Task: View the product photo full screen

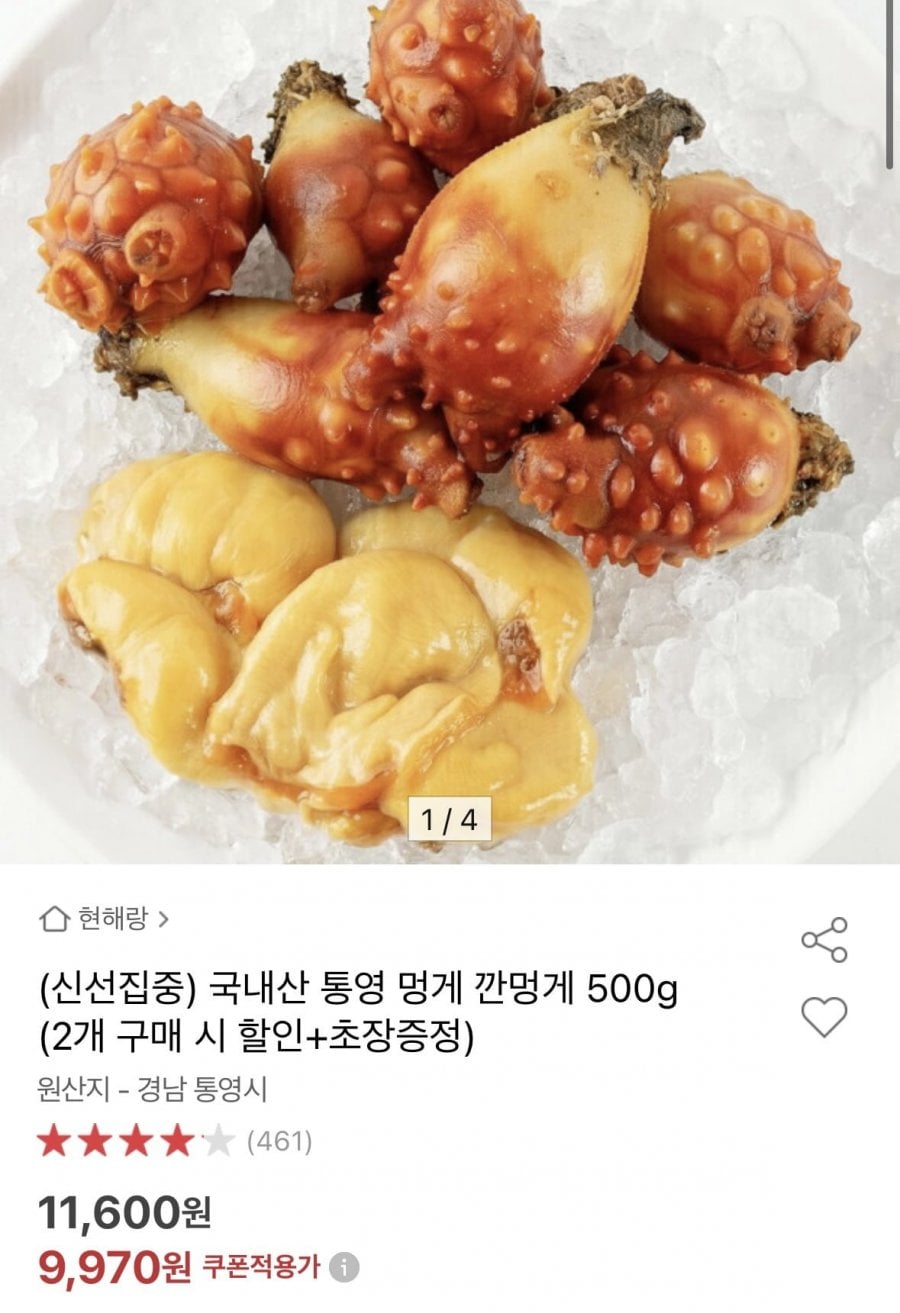Action: pos(450,430)
